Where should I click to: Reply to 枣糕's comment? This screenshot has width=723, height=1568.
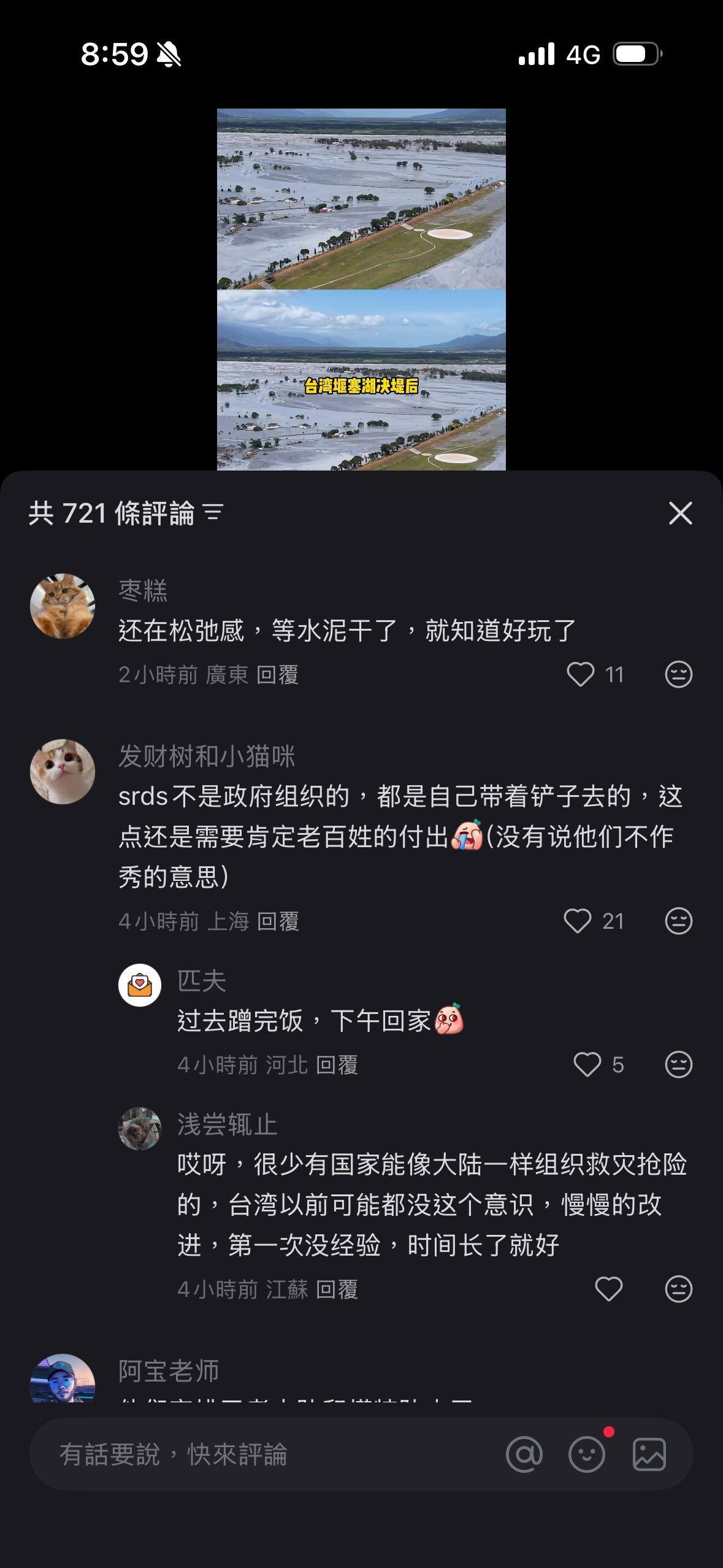[277, 675]
